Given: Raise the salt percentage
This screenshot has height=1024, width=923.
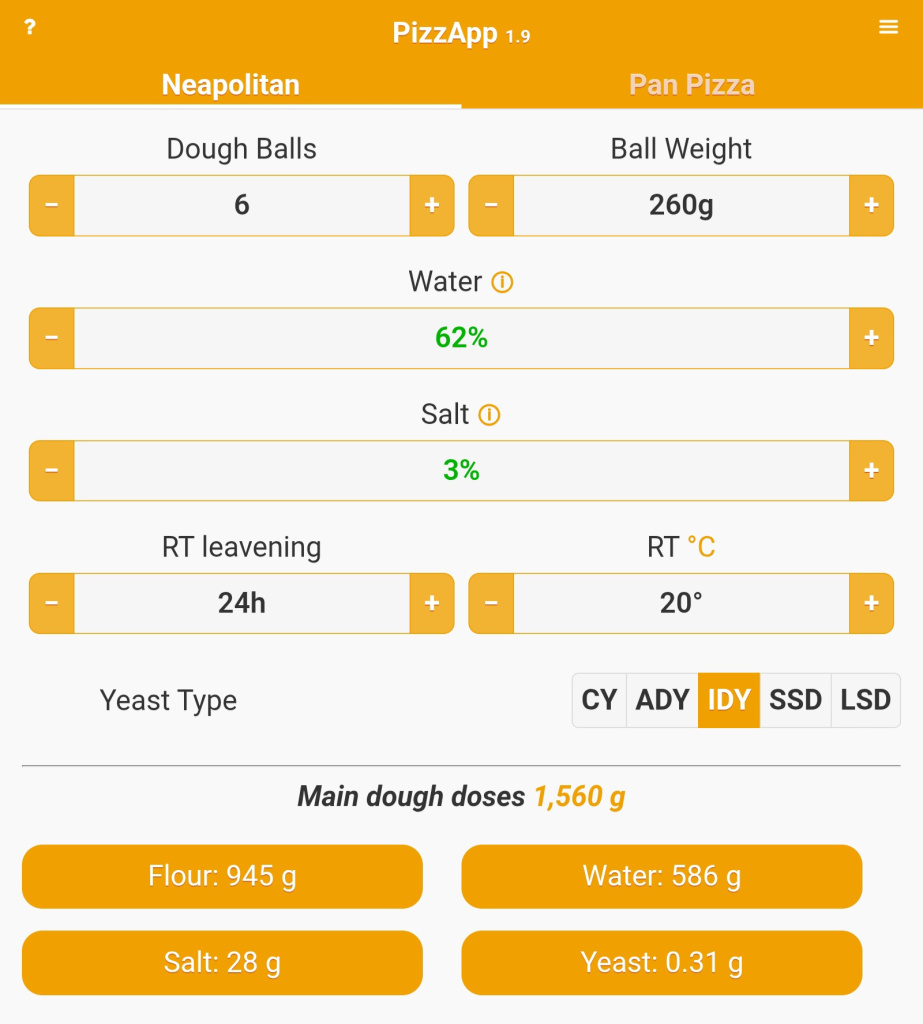Looking at the screenshot, I should coord(871,470).
